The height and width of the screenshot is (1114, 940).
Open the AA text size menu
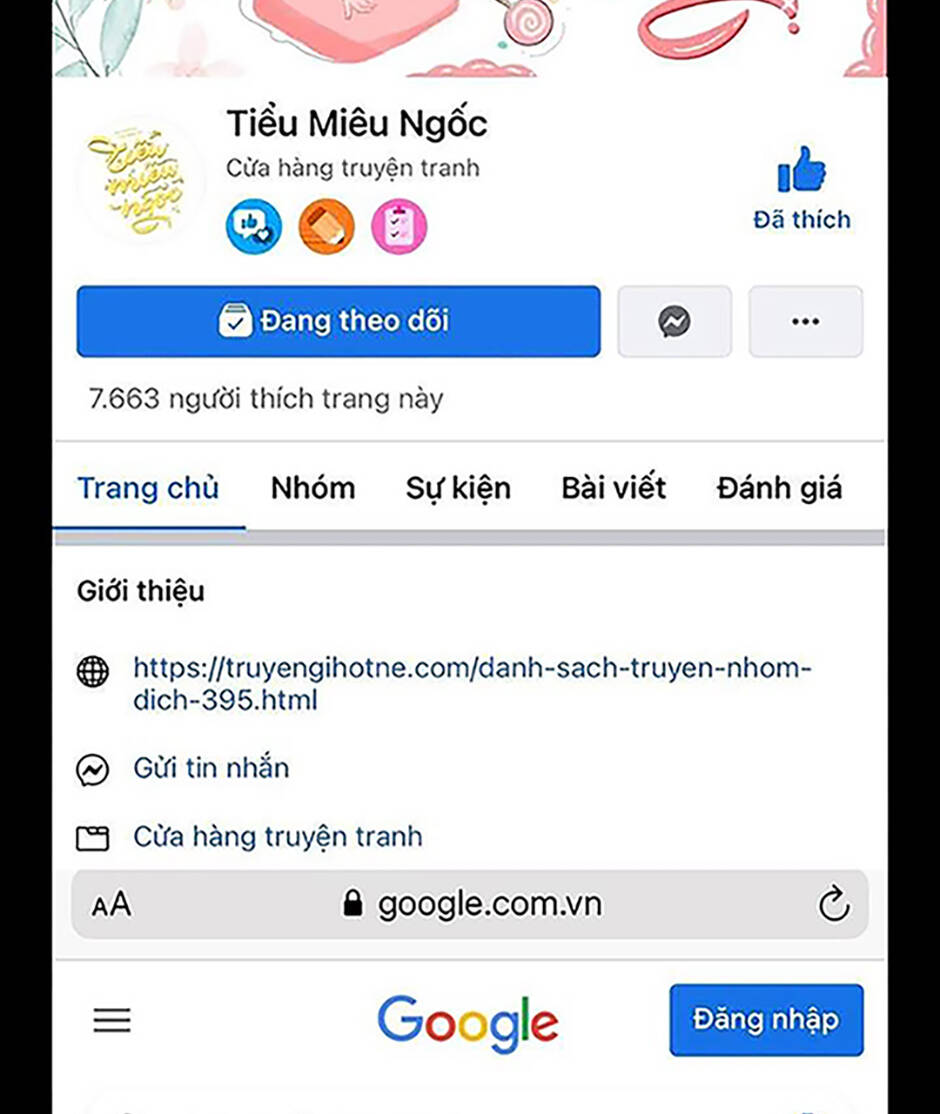click(x=111, y=905)
